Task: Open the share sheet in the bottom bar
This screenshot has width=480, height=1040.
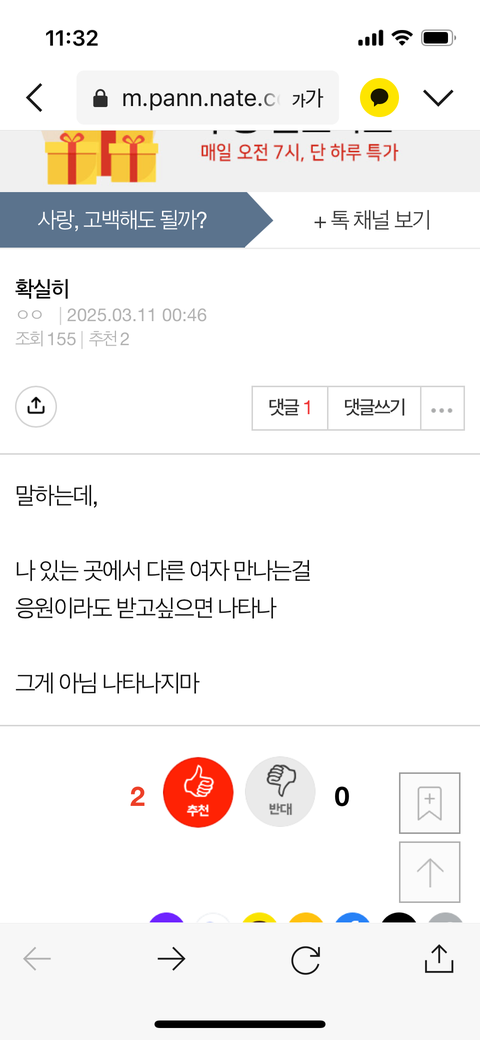Action: coord(438,958)
